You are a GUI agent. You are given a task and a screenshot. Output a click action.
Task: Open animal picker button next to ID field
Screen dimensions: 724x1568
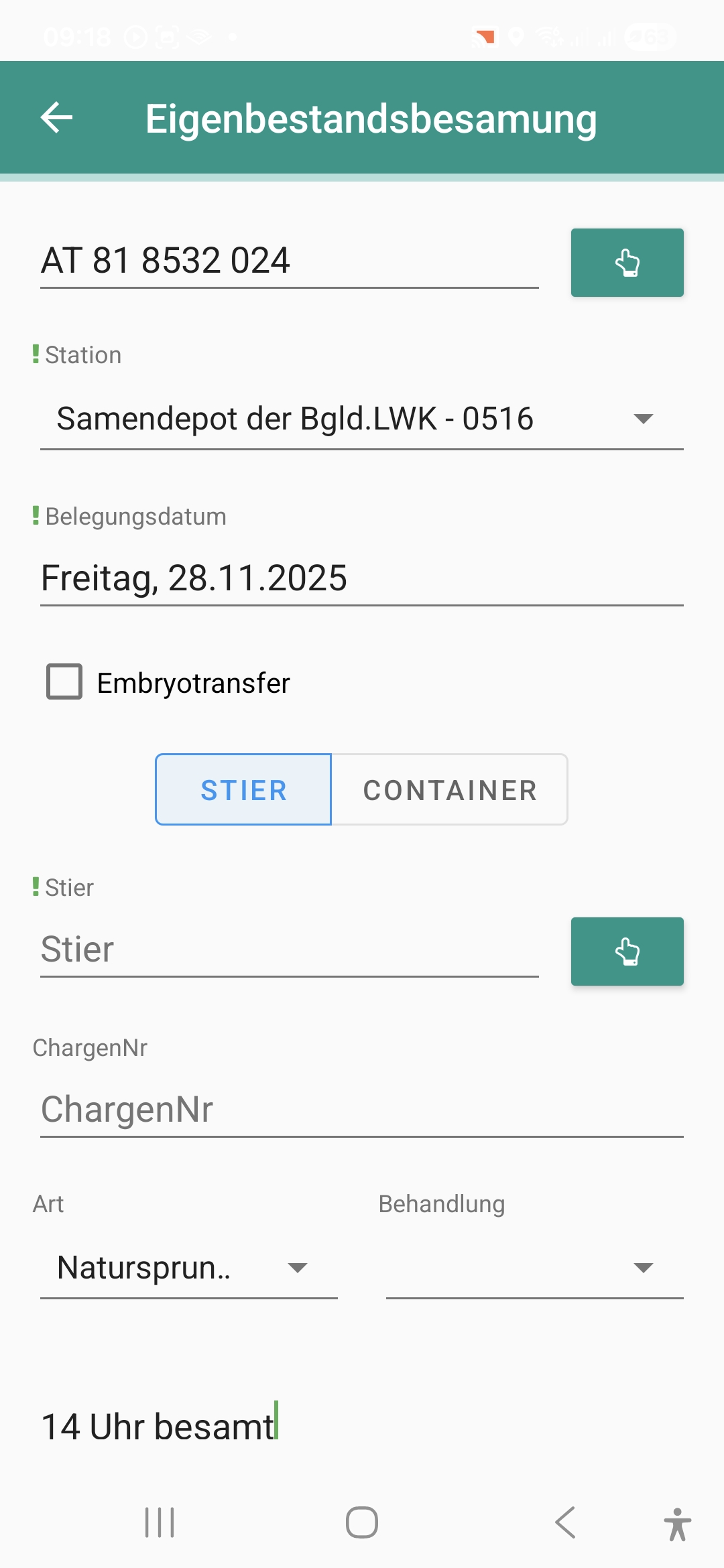point(627,263)
